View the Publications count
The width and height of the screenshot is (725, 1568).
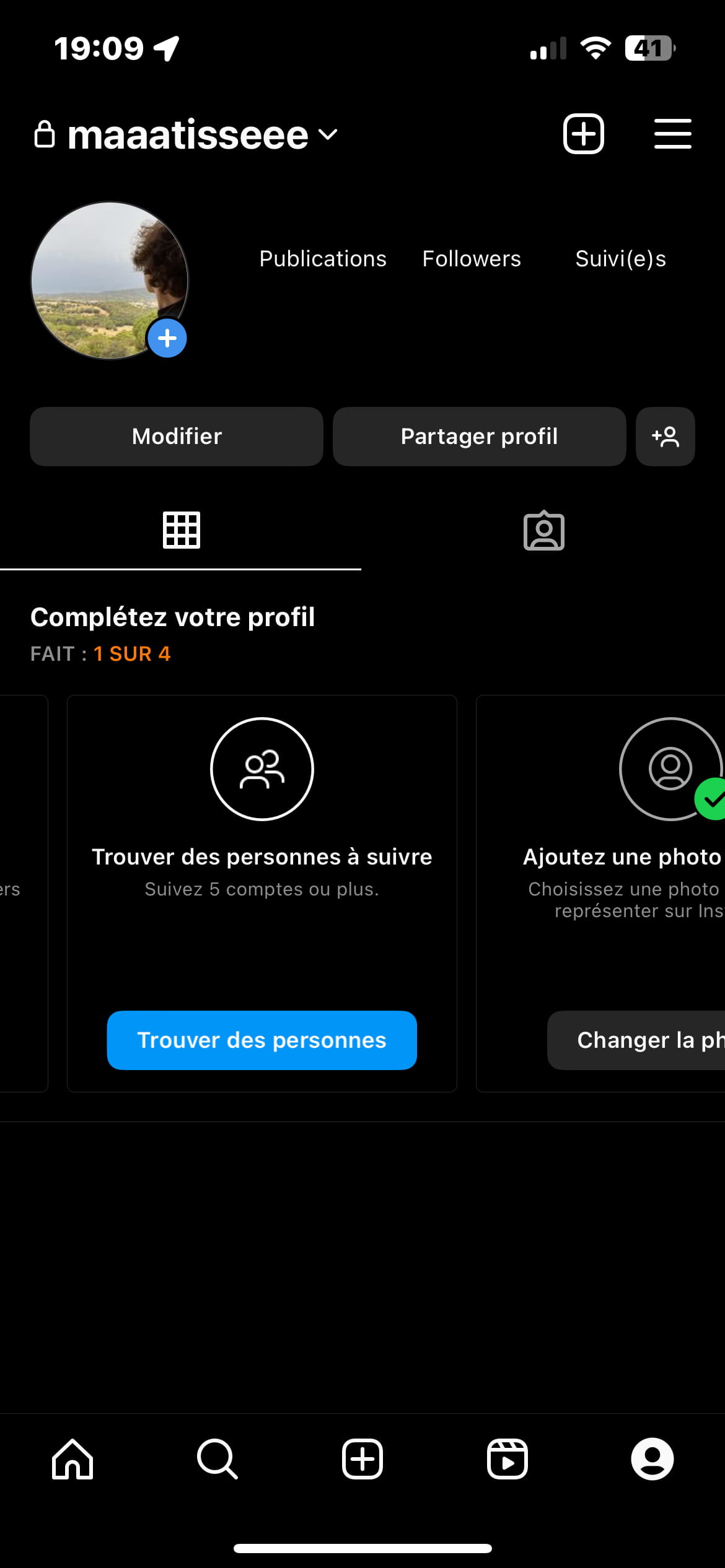tap(323, 259)
